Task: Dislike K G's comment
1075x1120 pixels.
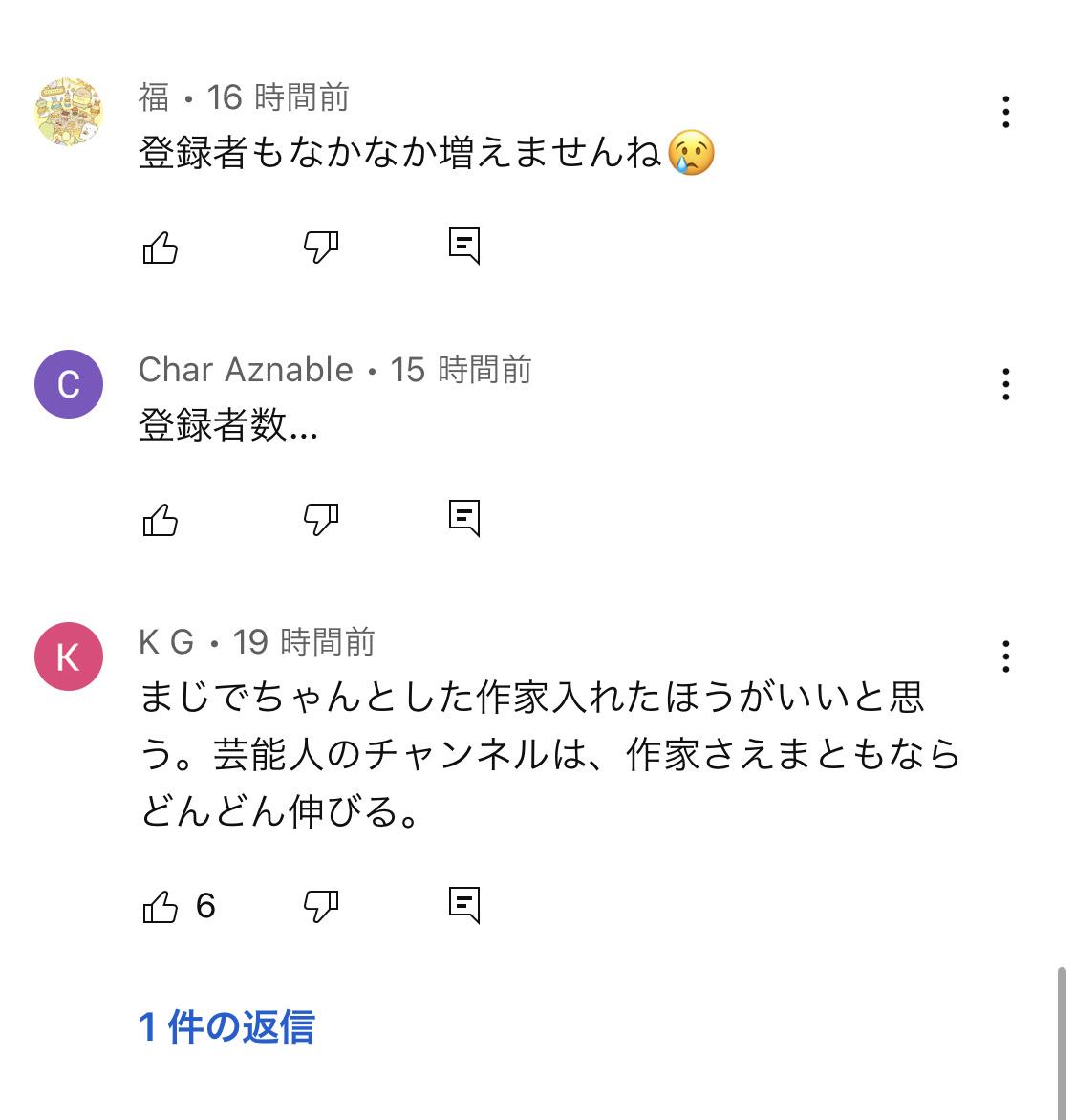Action: 321,907
